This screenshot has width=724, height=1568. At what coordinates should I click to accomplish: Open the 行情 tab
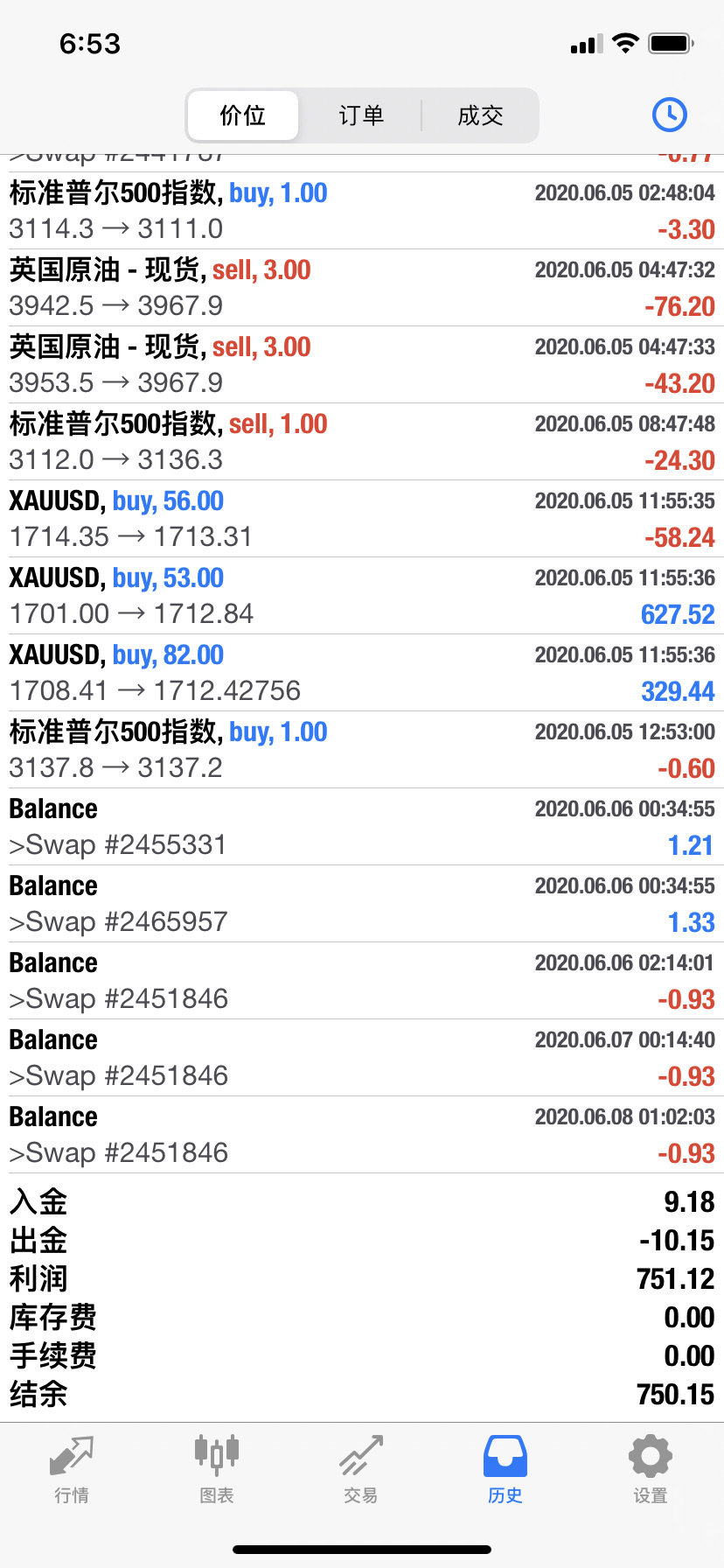(x=72, y=1470)
